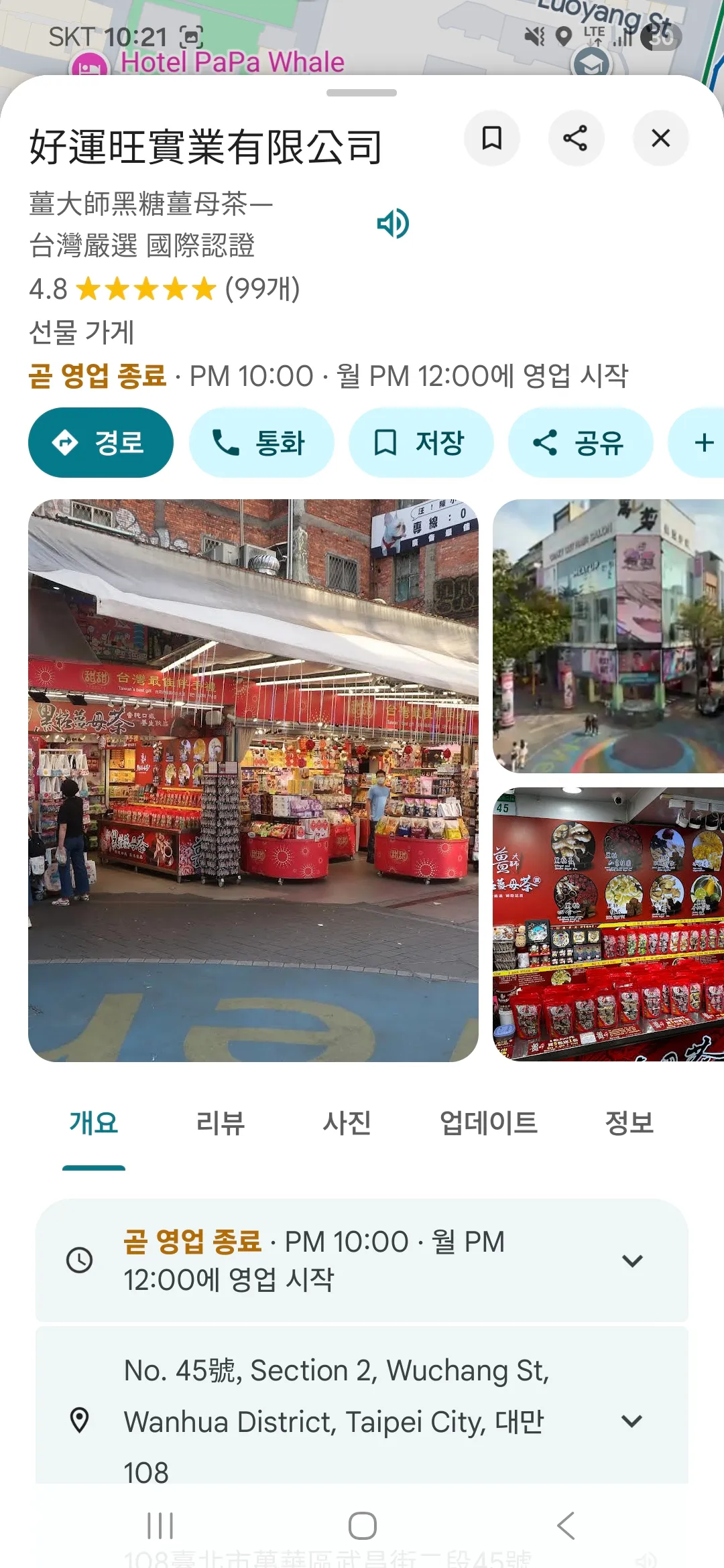
Task: Go back using the system back button
Action: 566,1526
